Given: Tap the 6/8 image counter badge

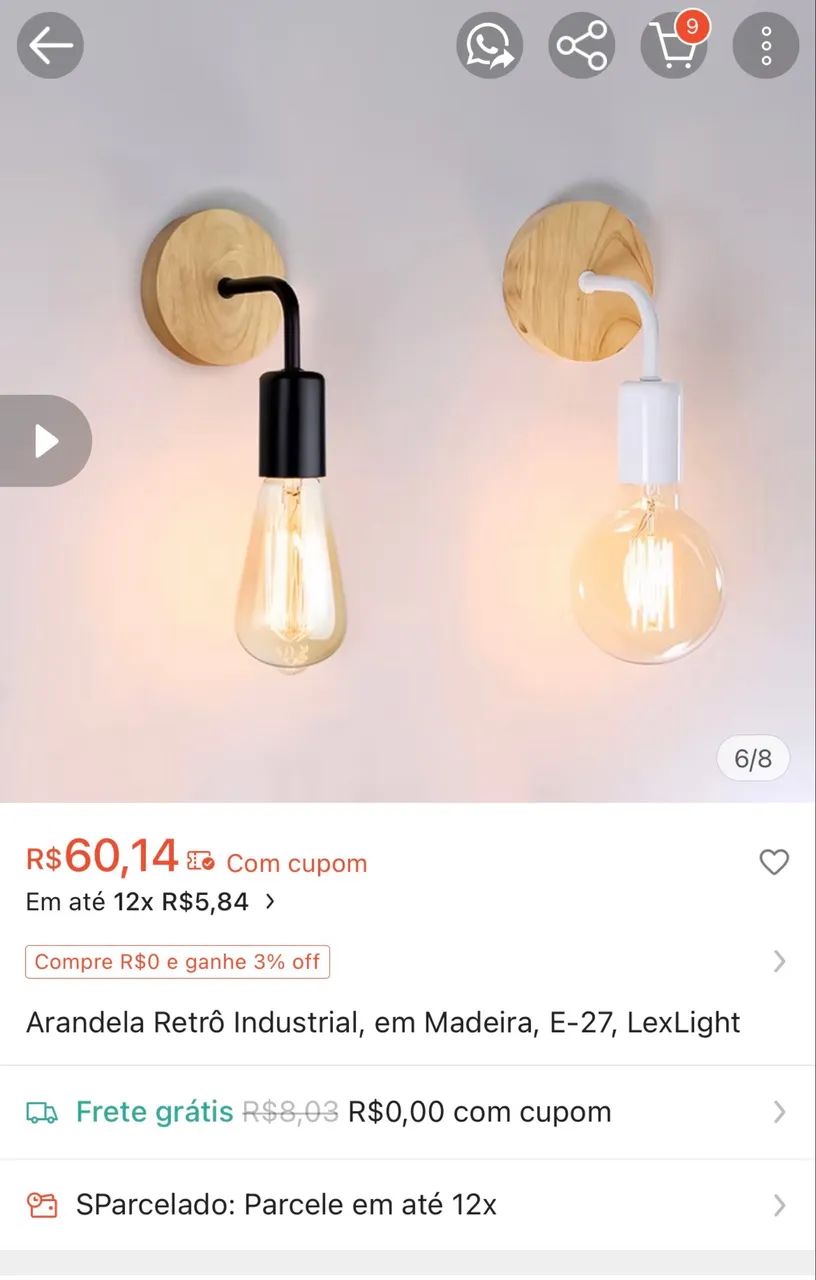Looking at the screenshot, I should point(752,758).
